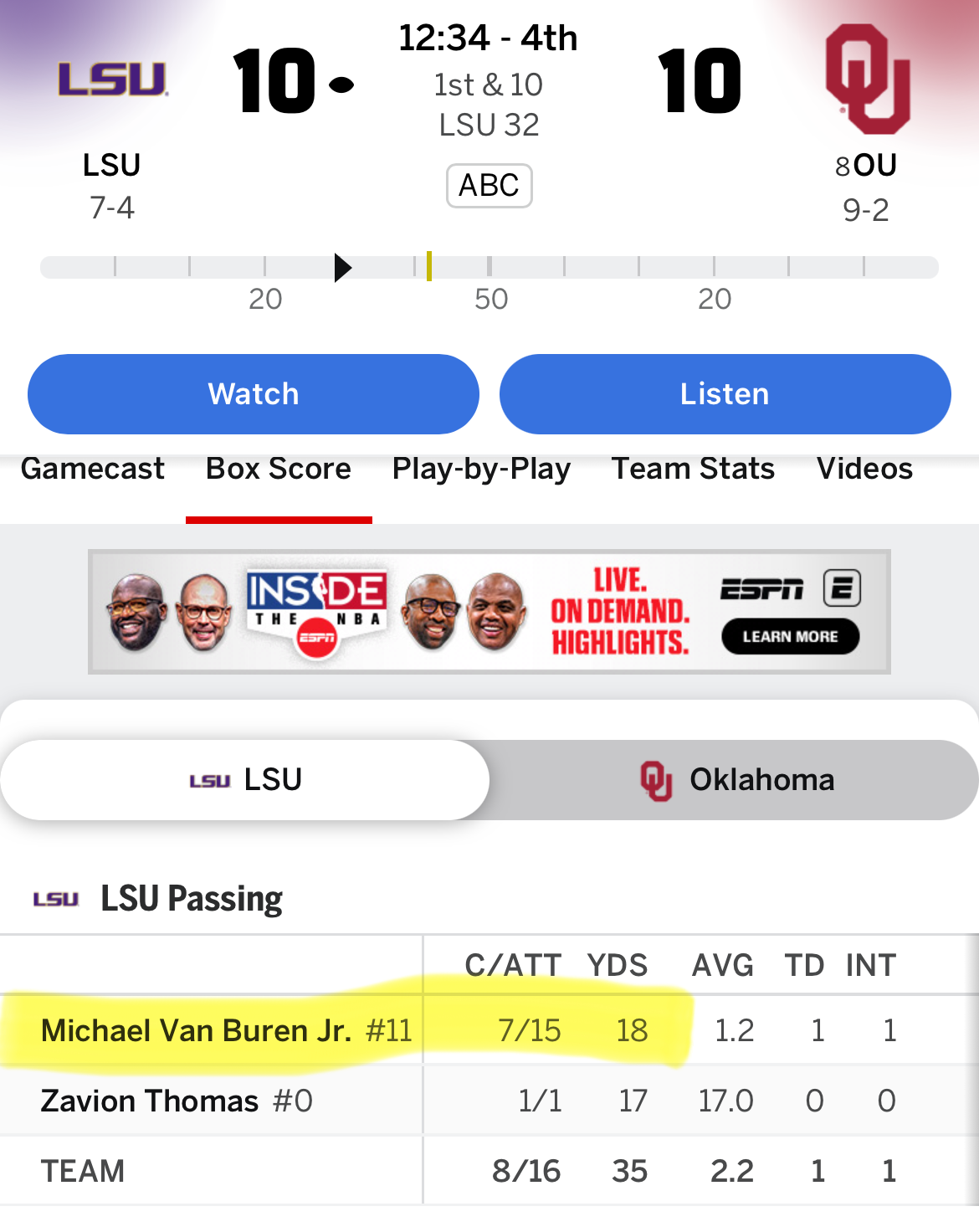
Task: Select the Box Score tab
Action: (279, 469)
